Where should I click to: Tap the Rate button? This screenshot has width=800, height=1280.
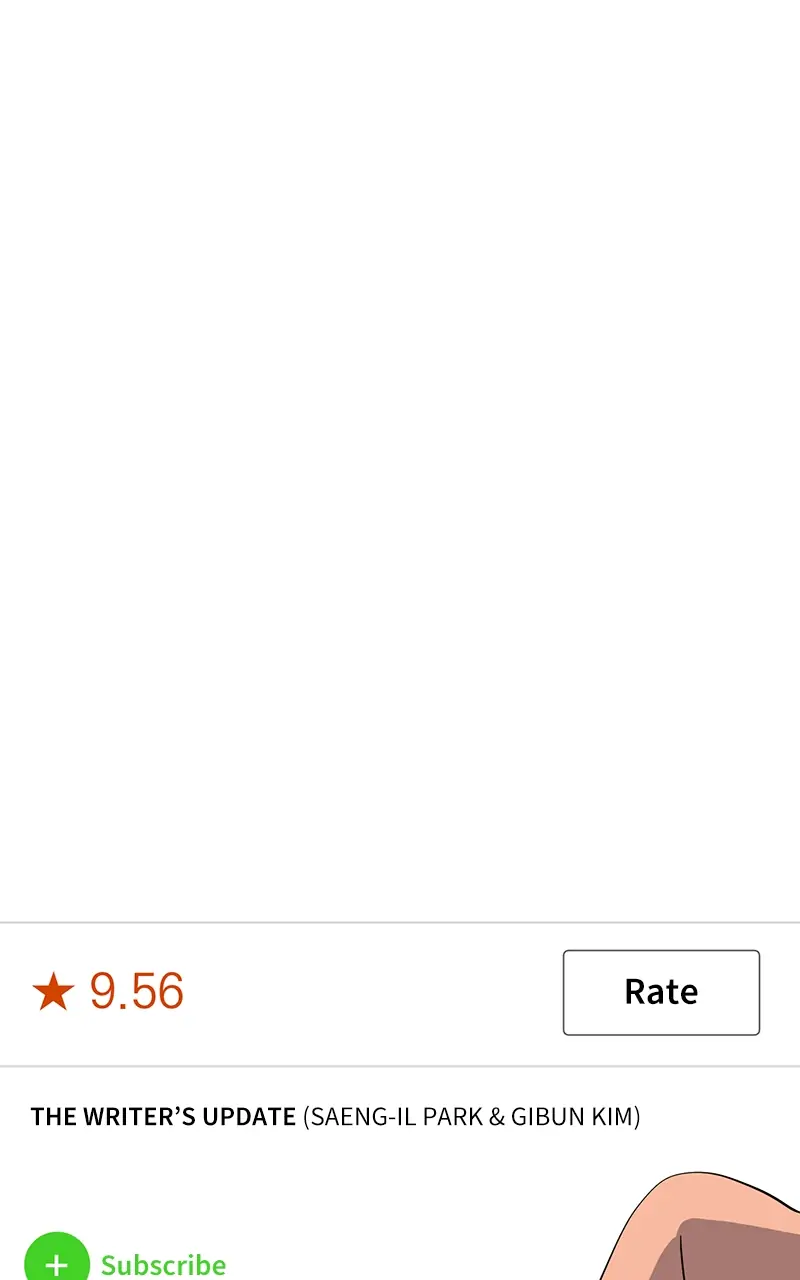coord(661,992)
